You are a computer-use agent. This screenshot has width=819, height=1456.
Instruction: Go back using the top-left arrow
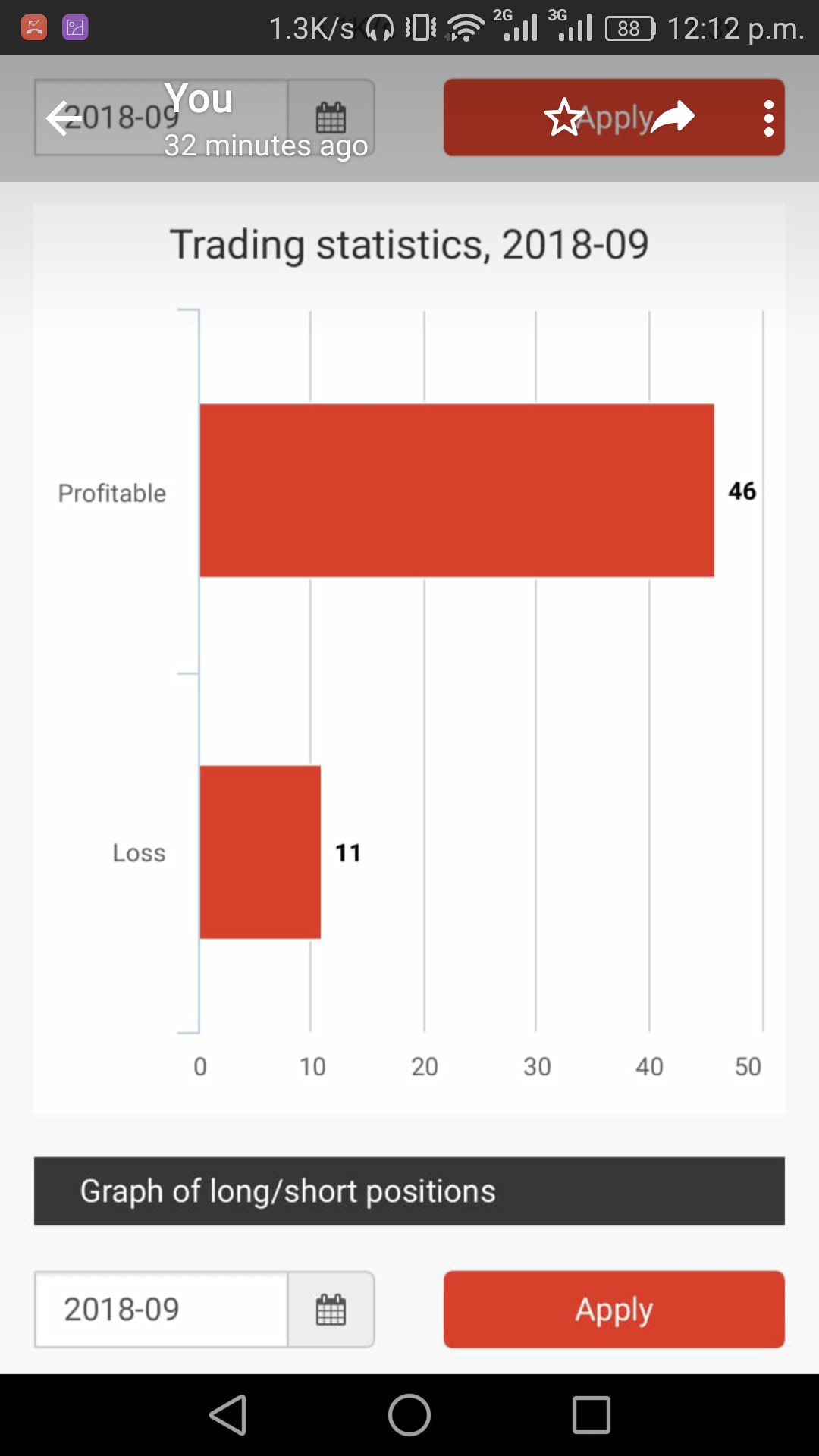tap(64, 118)
